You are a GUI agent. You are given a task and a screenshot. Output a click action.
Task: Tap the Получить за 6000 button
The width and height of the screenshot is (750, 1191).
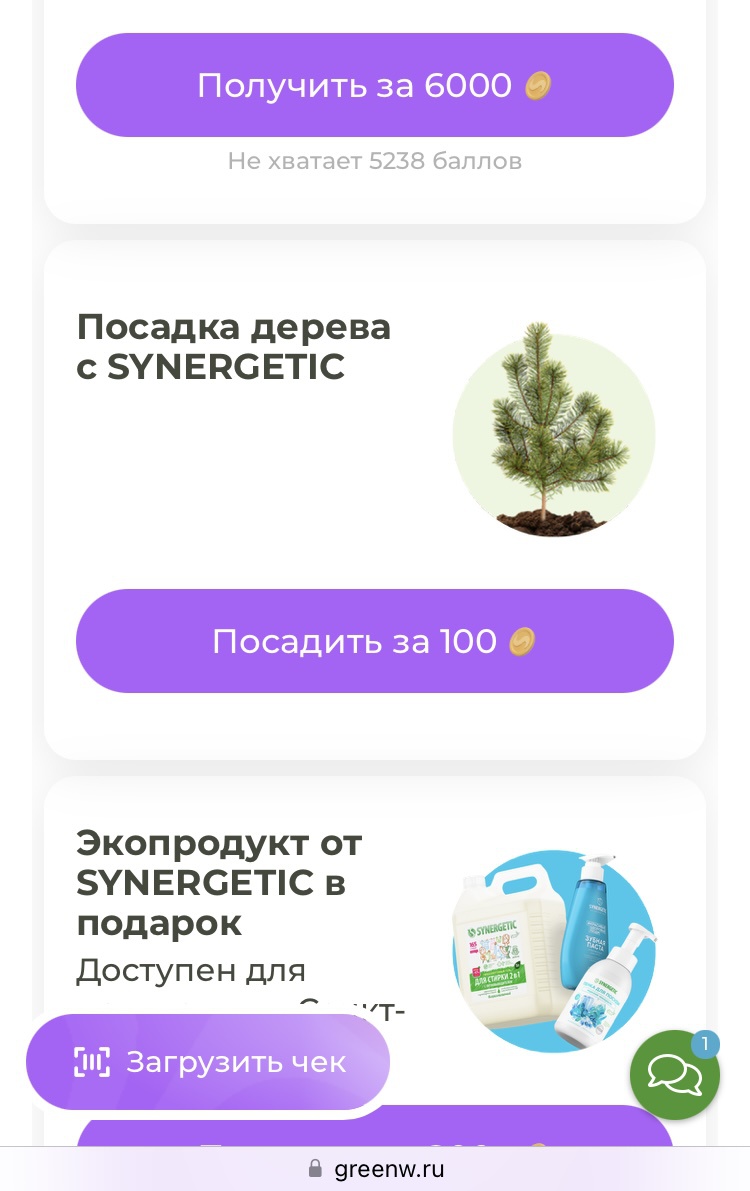pyautogui.click(x=374, y=86)
